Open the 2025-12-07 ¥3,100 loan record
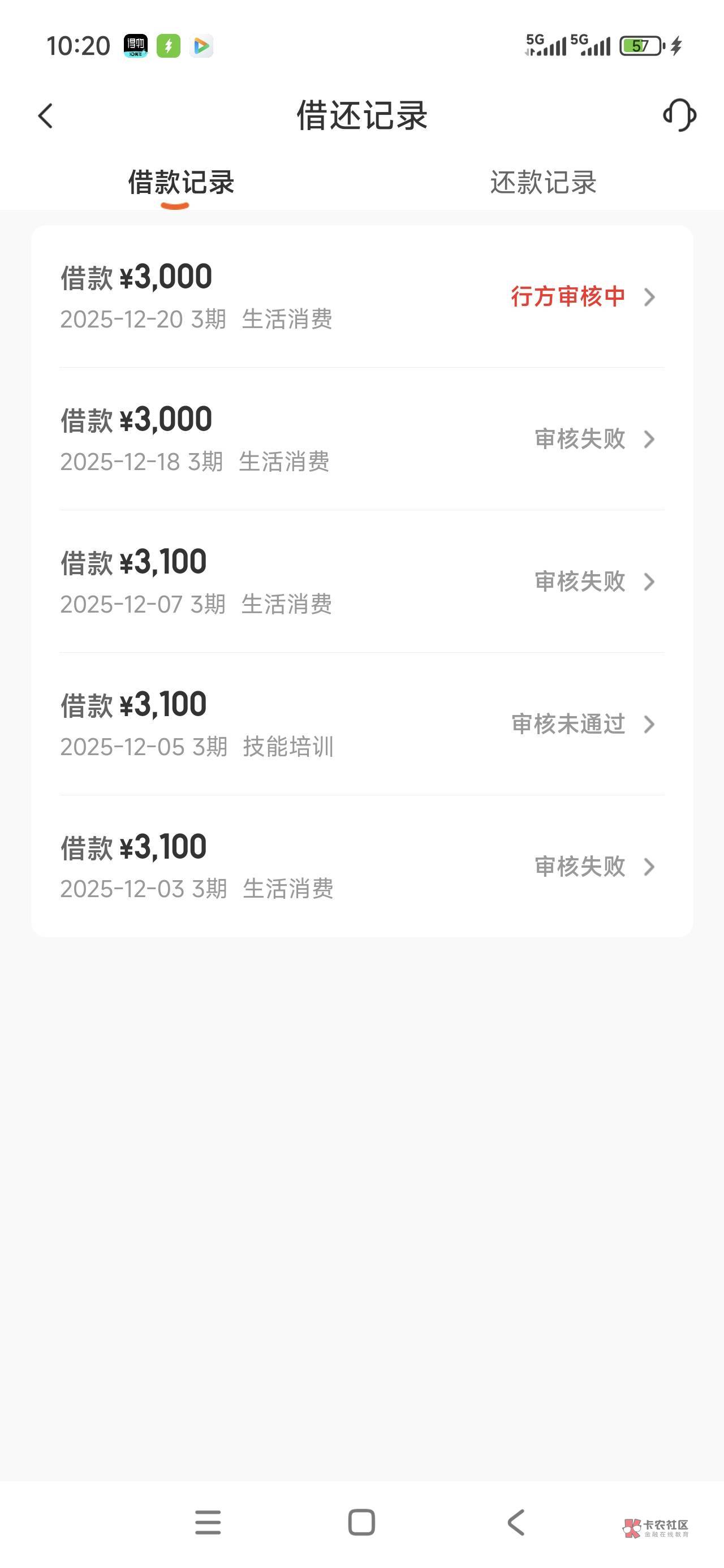The image size is (724, 1568). point(361,582)
